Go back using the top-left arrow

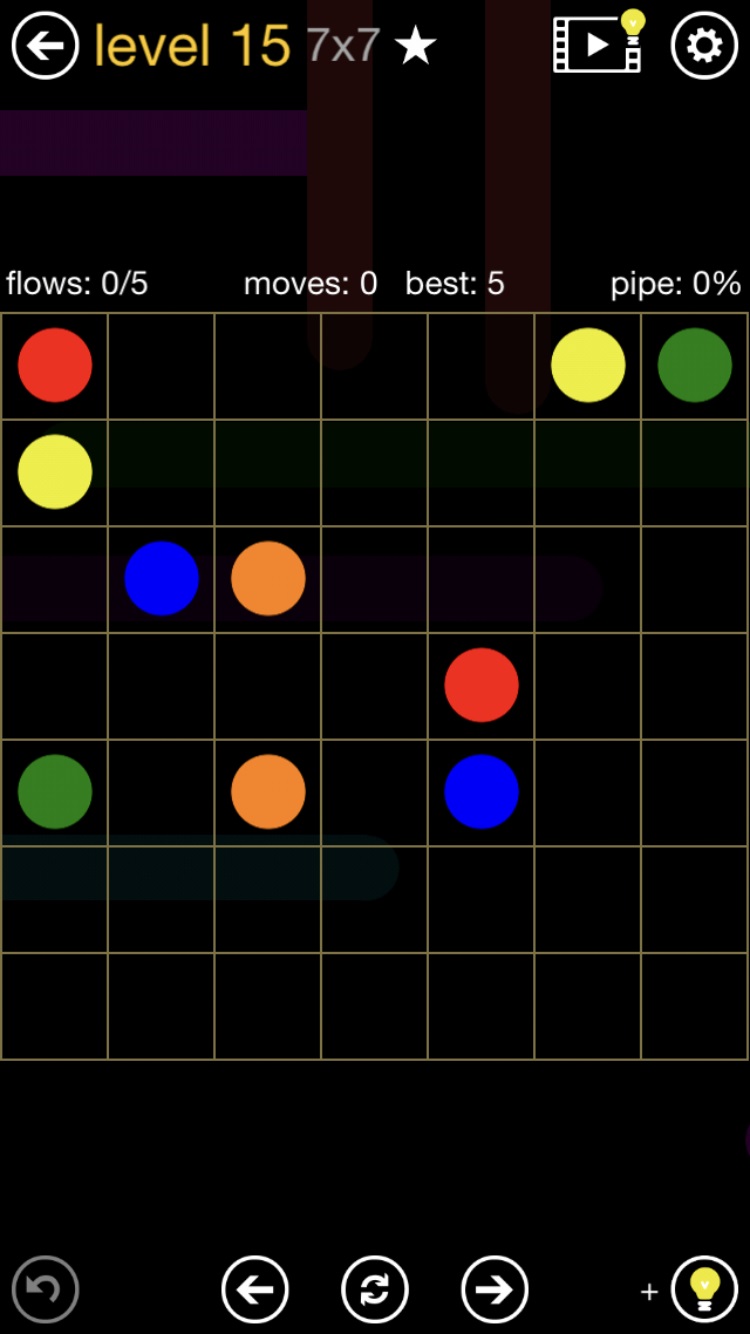click(x=45, y=45)
